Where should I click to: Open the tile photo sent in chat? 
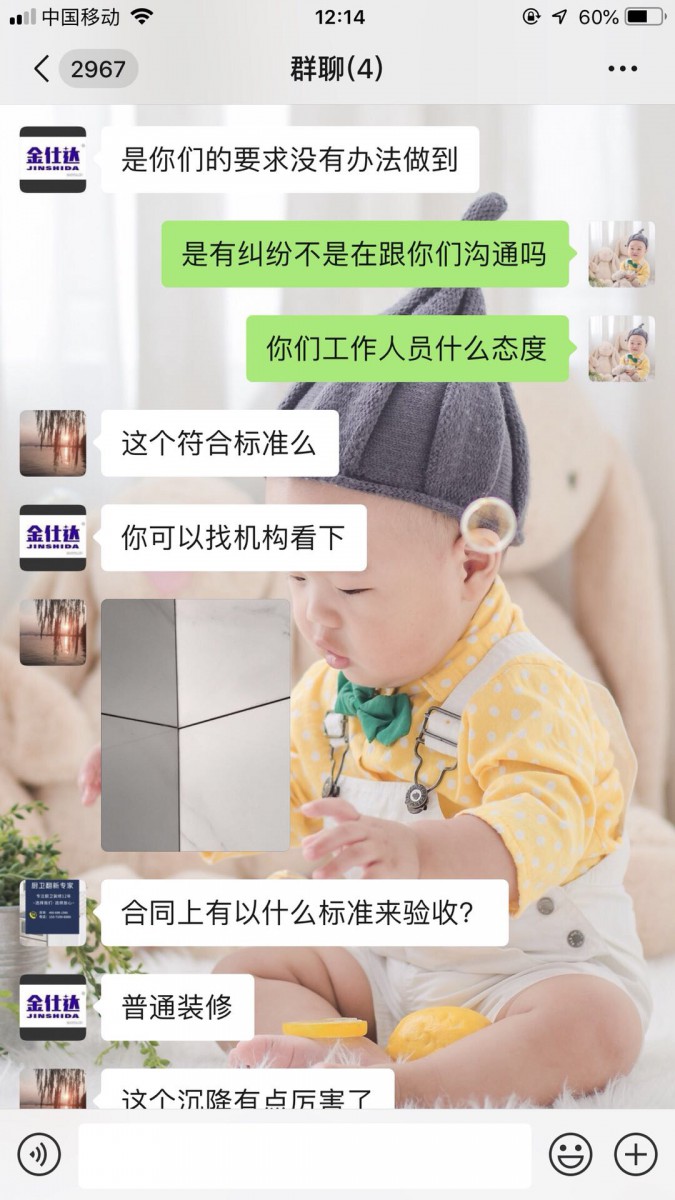click(x=196, y=725)
